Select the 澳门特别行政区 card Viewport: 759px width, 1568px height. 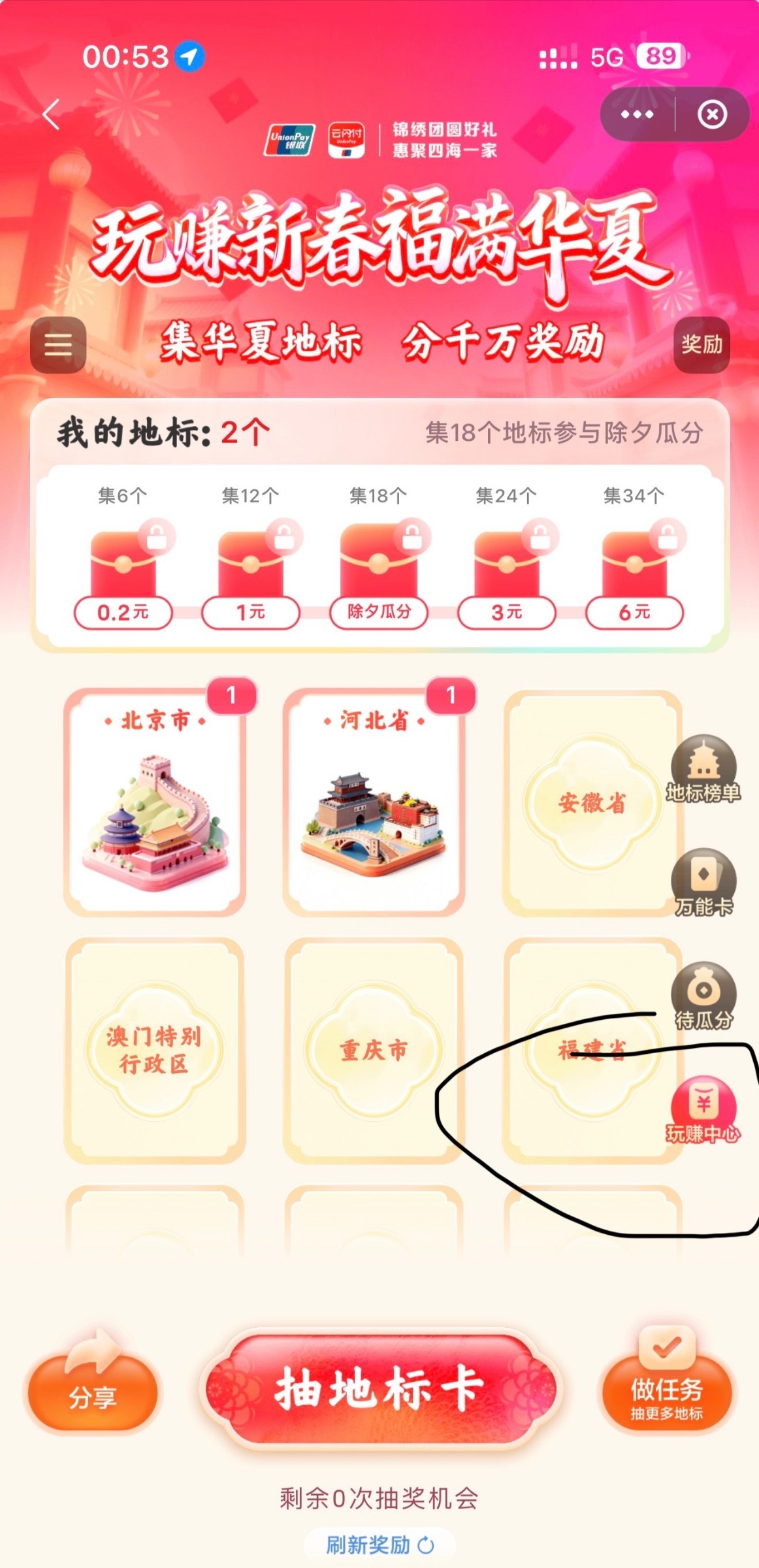coord(155,1050)
